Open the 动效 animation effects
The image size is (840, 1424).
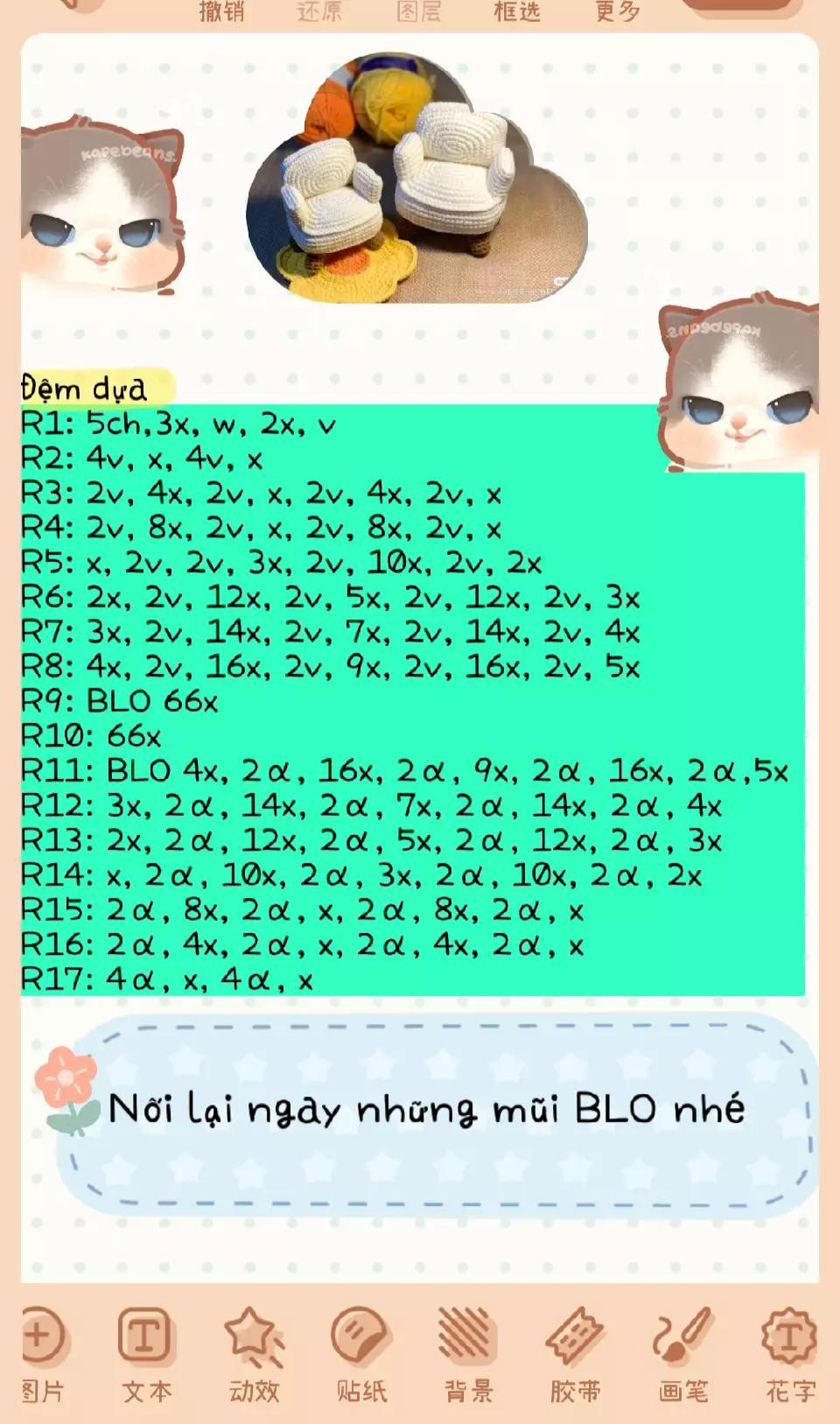254,1352
